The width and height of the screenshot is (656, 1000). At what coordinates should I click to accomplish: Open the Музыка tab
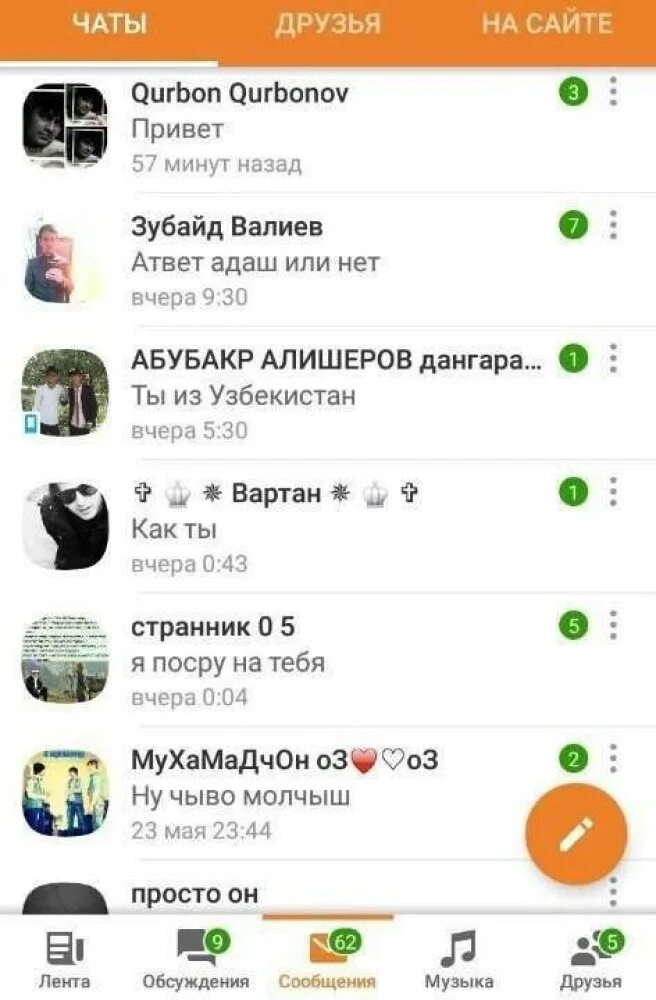coord(458,960)
